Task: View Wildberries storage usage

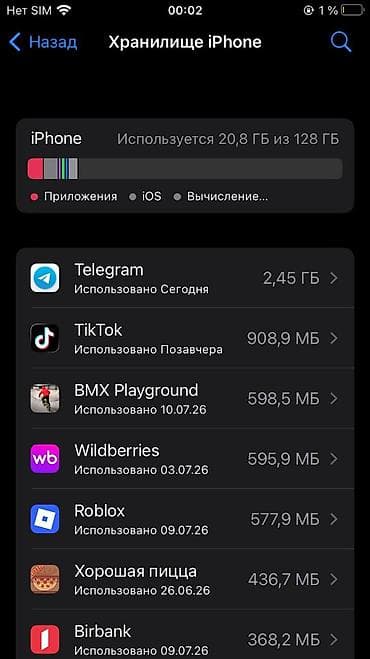Action: (x=185, y=459)
